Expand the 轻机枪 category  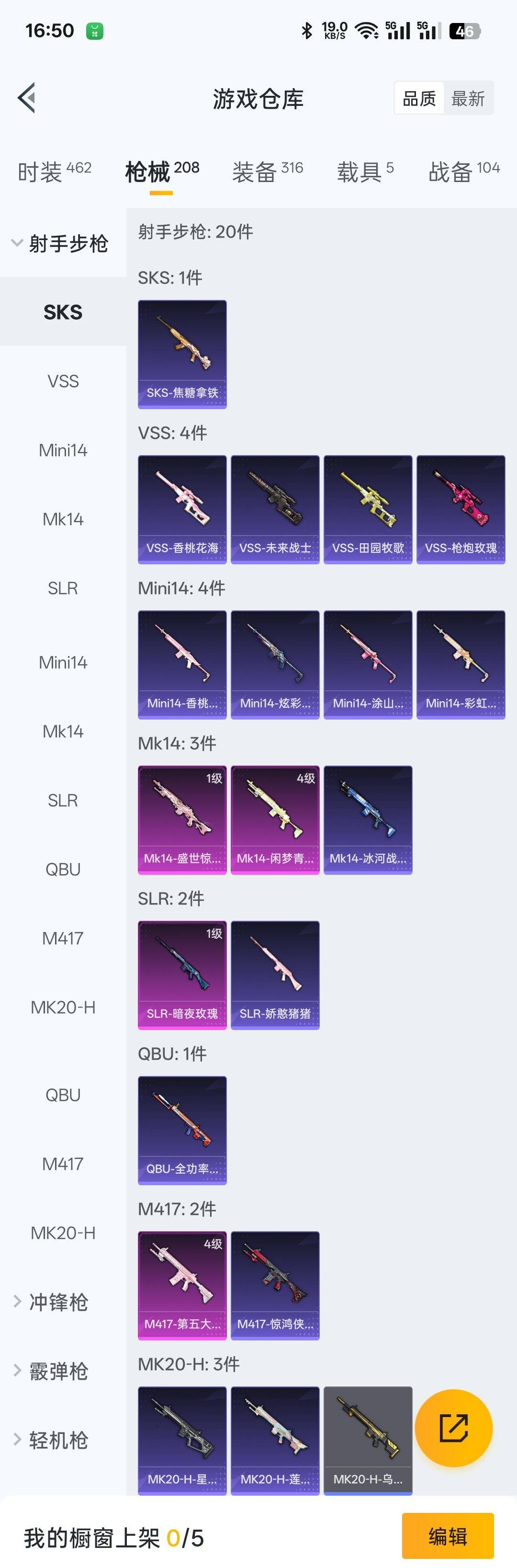pos(58,1440)
